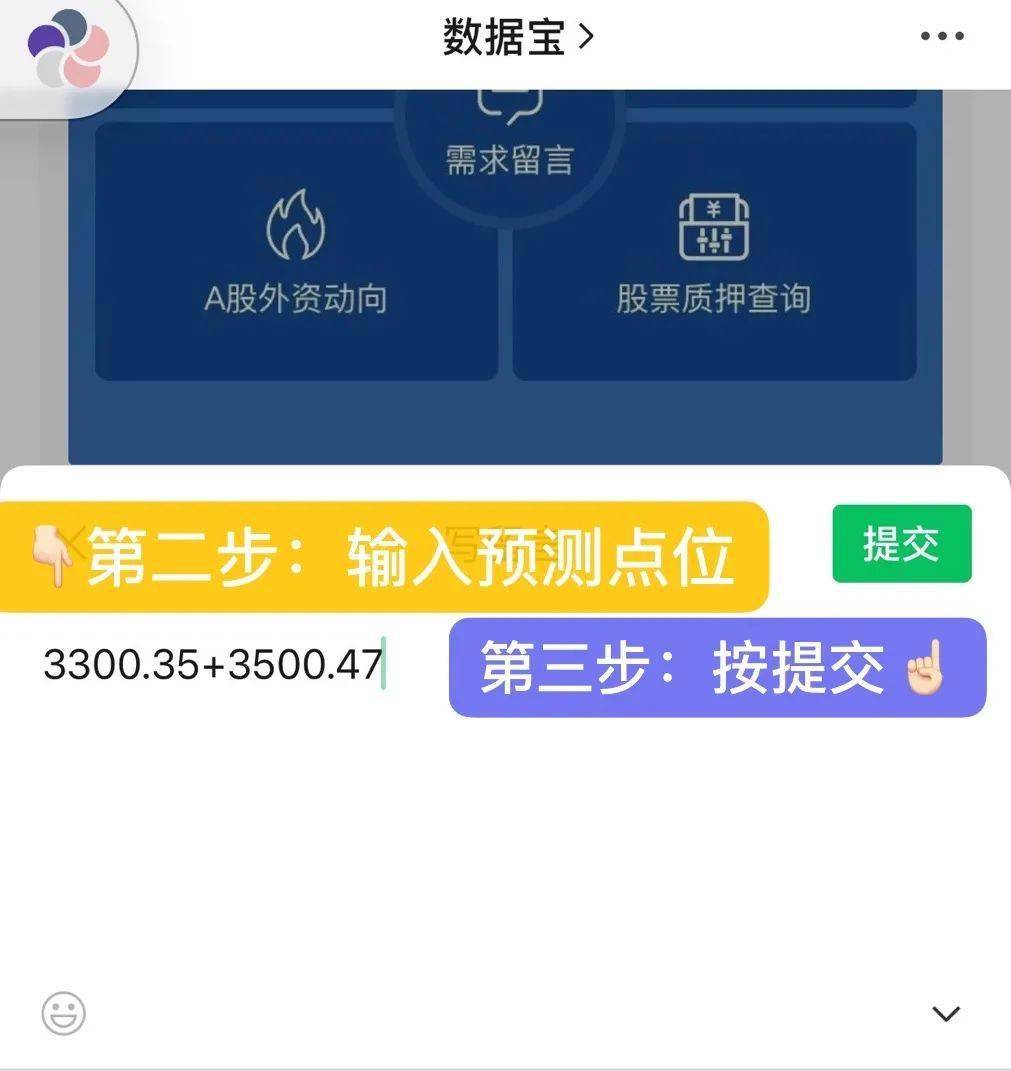Screen dimensions: 1011x1071
Task: Open the three-dot overflow menu
Action: coord(942,37)
